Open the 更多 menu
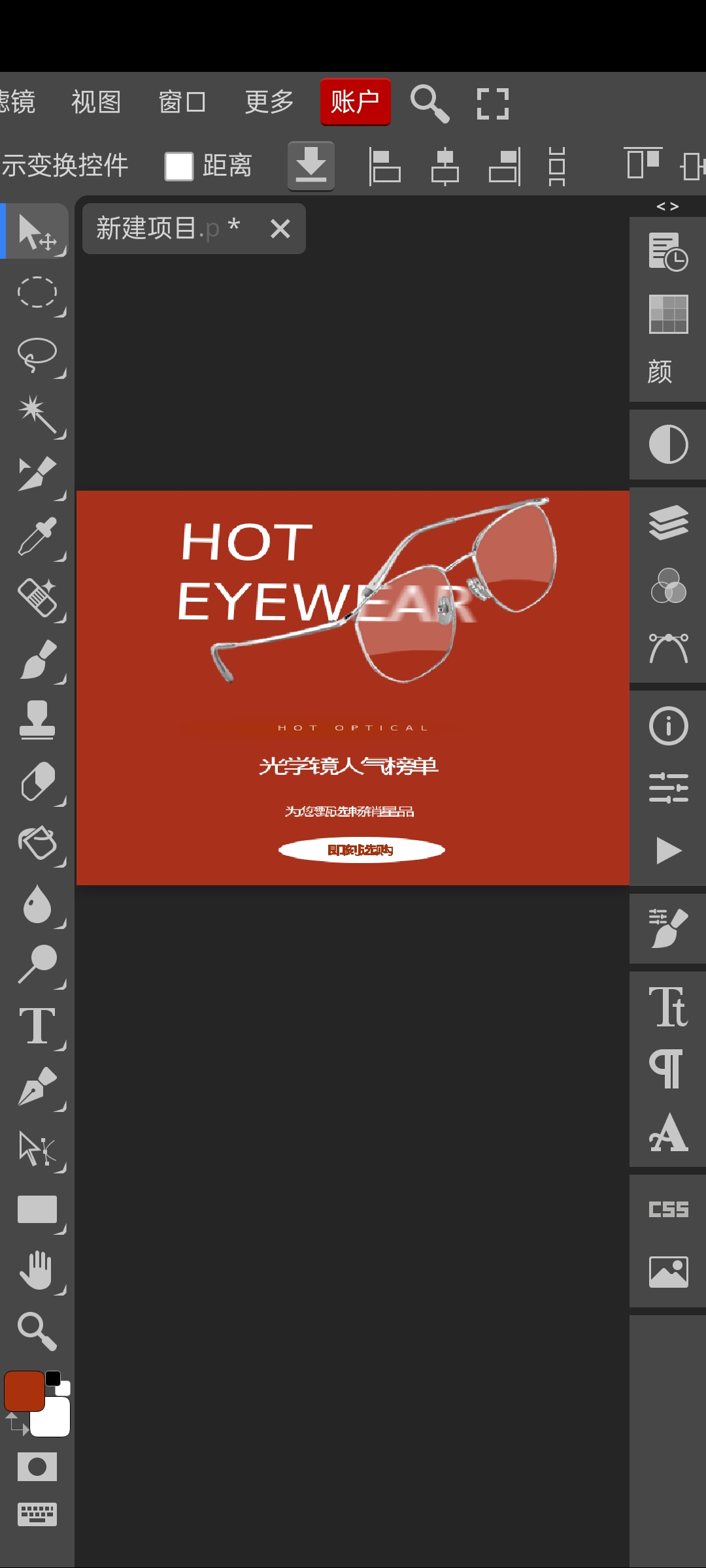The image size is (706, 1568). [x=269, y=102]
